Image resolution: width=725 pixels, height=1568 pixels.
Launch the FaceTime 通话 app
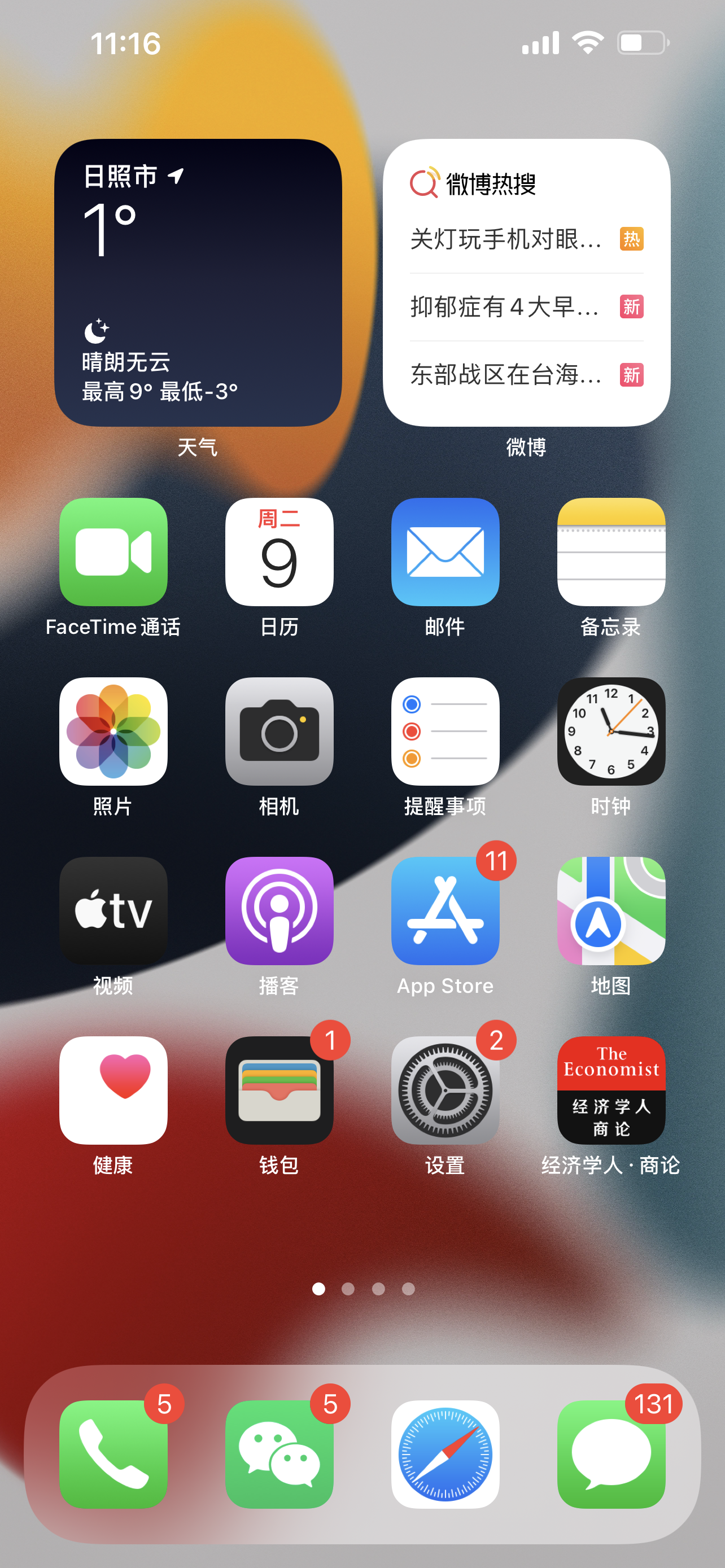click(x=113, y=552)
